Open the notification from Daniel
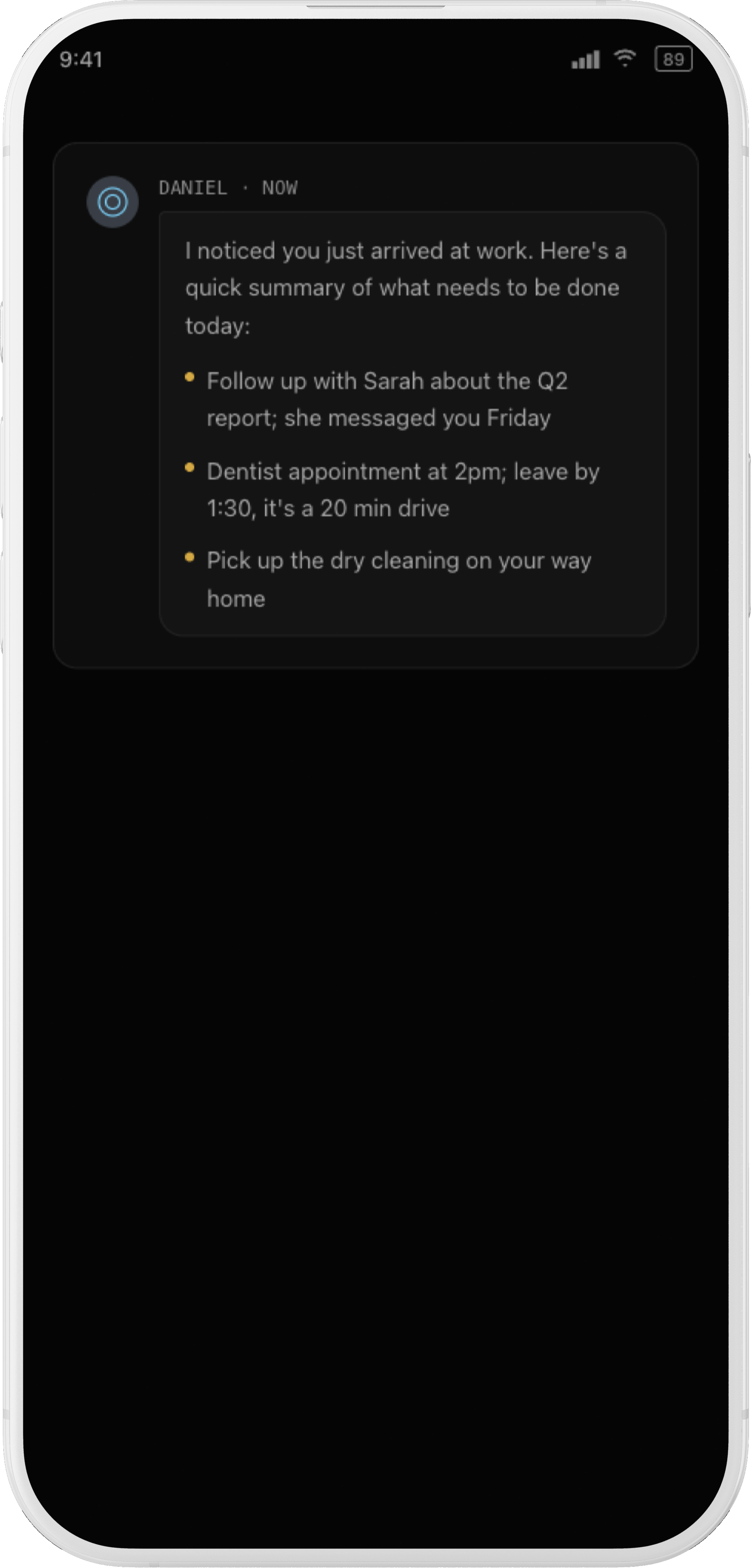 tap(376, 405)
